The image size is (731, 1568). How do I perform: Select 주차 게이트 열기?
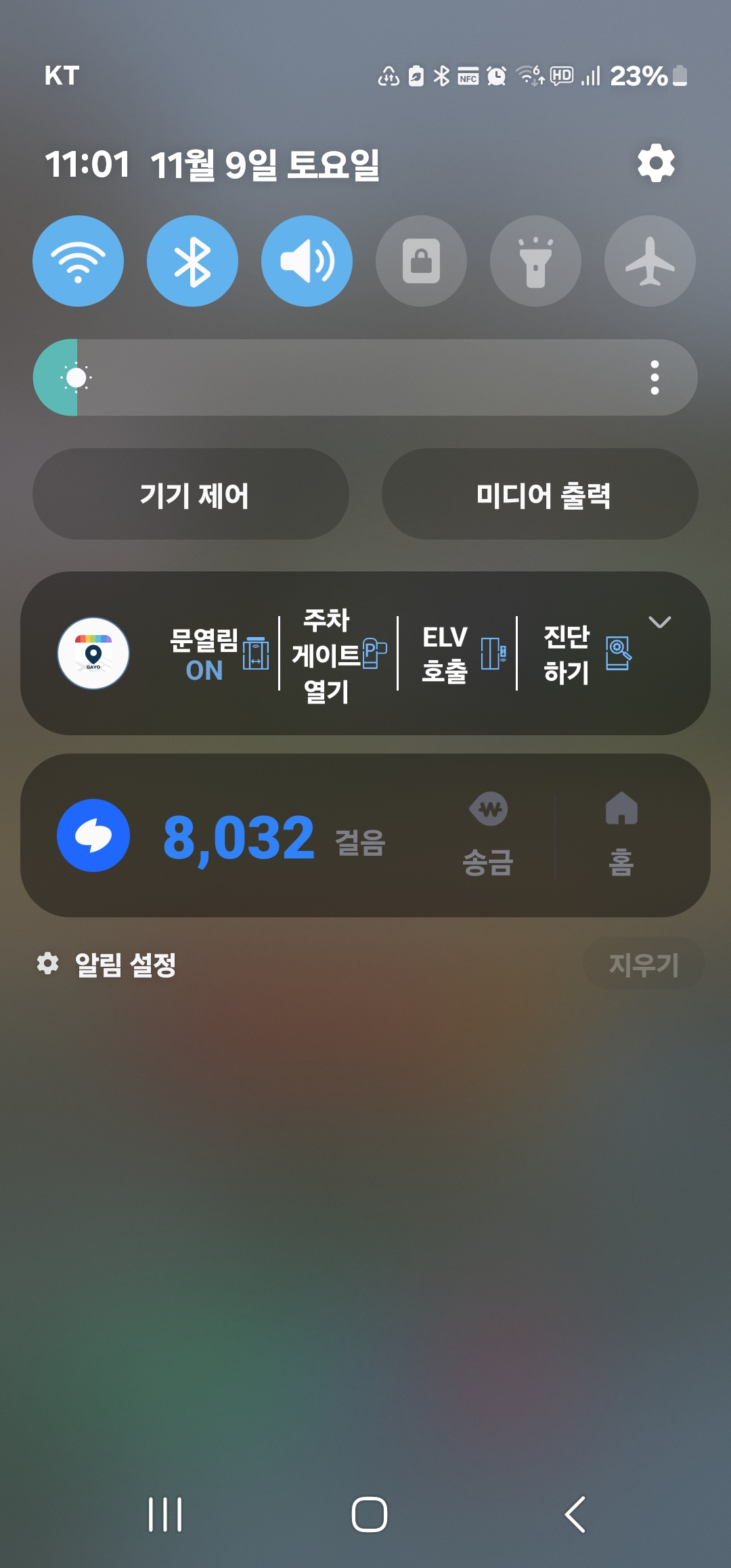point(338,654)
